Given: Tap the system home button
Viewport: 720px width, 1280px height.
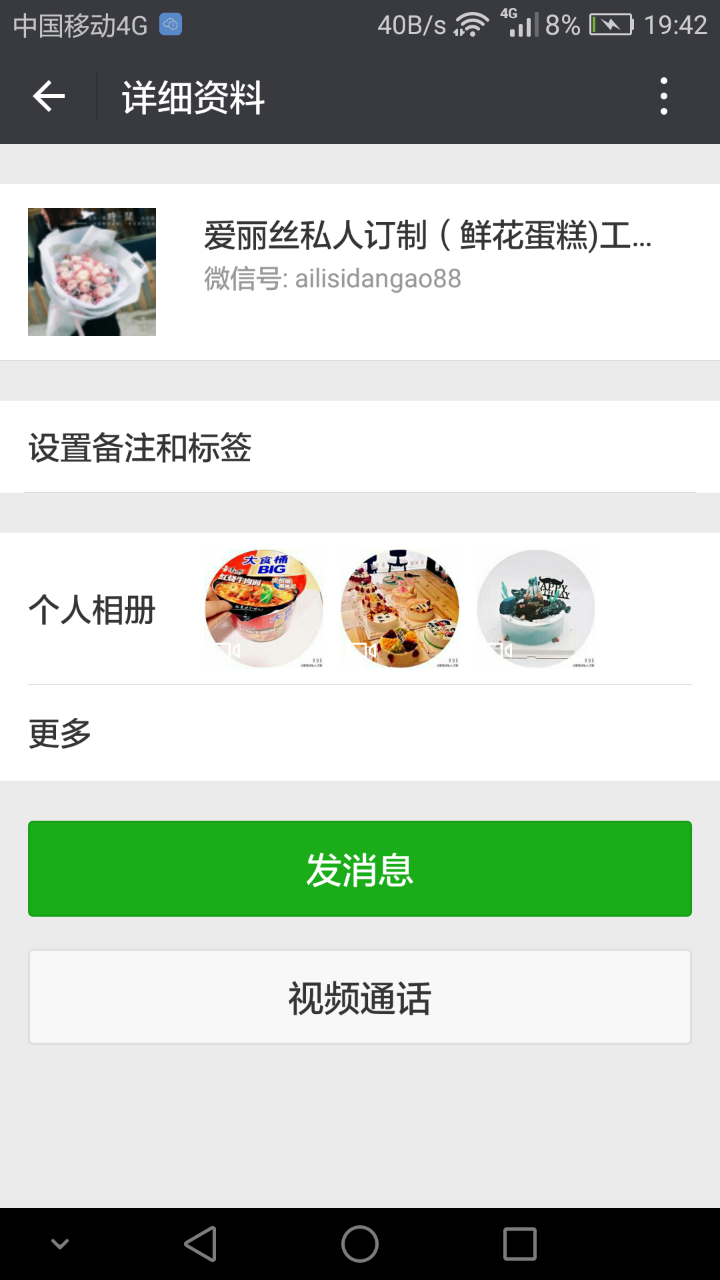Looking at the screenshot, I should pos(360,1244).
